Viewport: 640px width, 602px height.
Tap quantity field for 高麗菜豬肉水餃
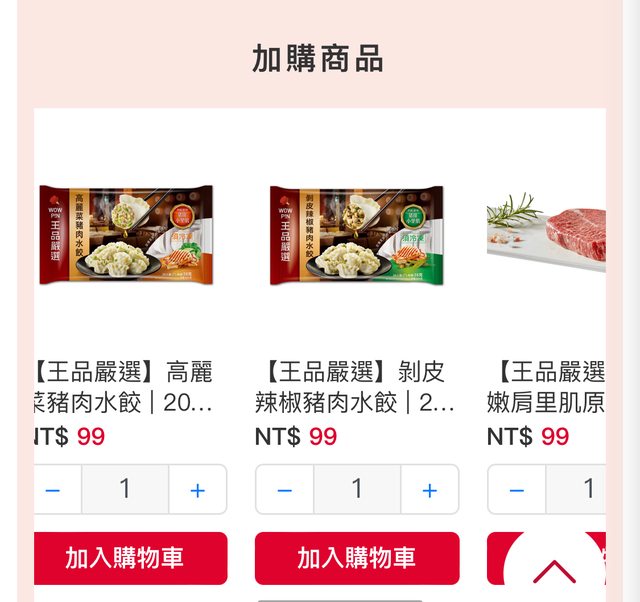pos(125,490)
